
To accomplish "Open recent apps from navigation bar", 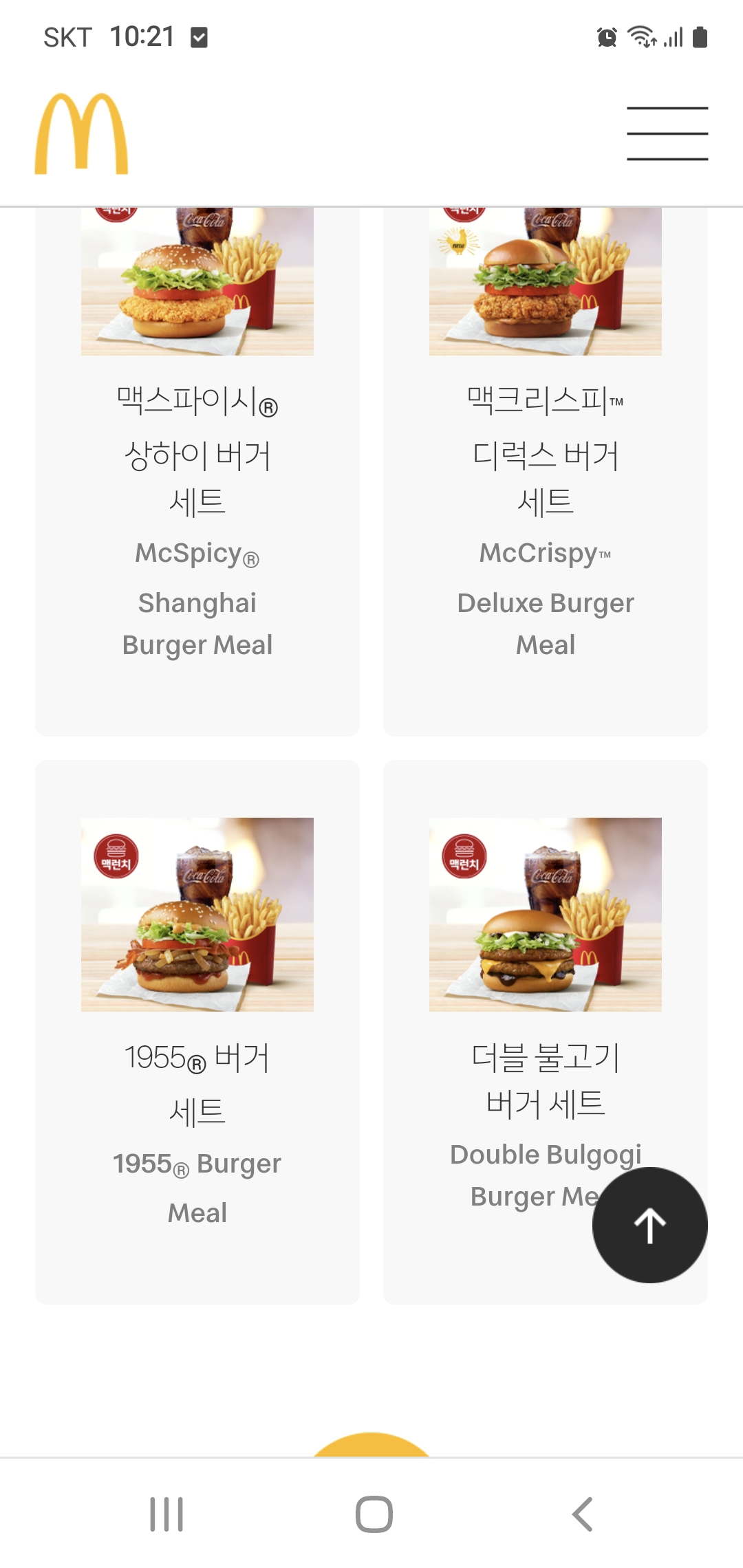I will click(x=166, y=1514).
